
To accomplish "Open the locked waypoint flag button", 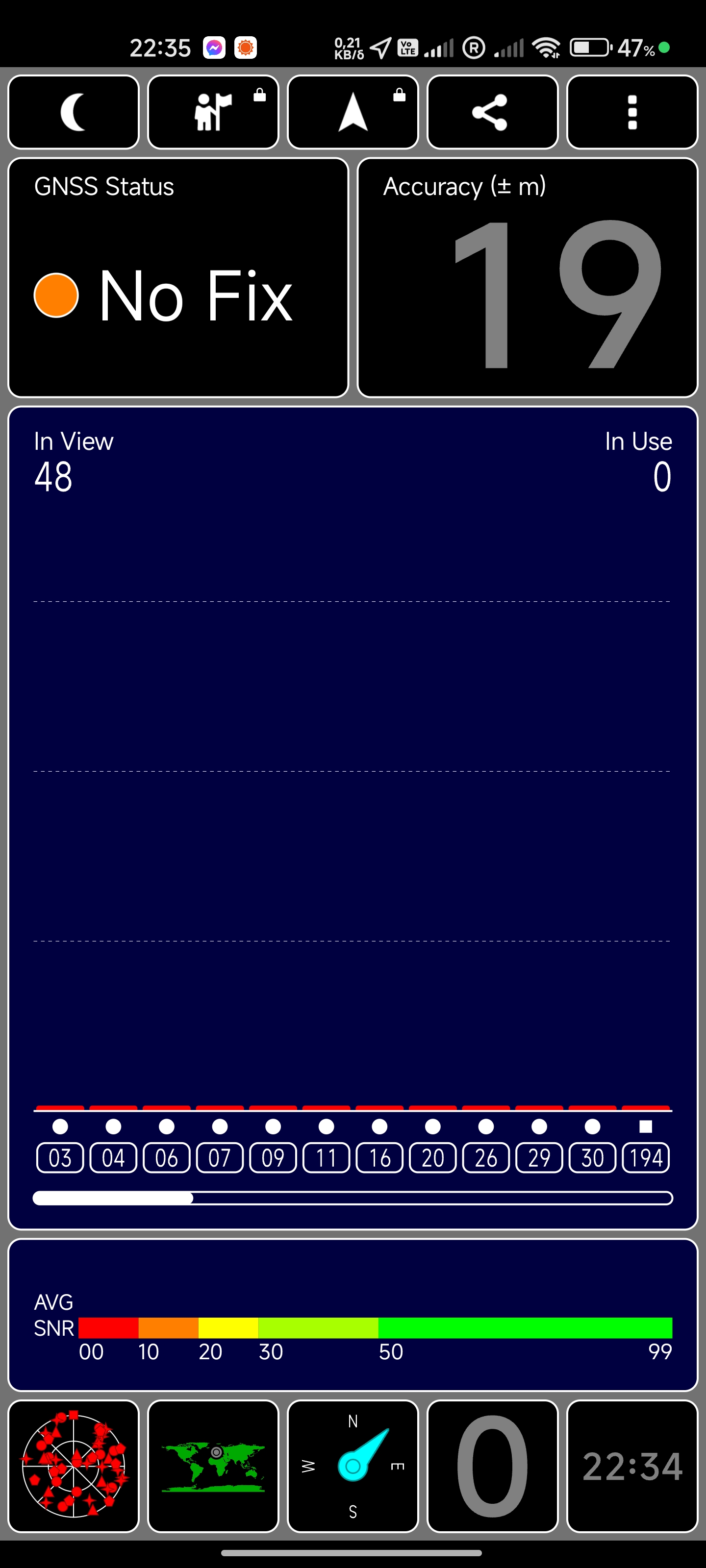I will 213,112.
